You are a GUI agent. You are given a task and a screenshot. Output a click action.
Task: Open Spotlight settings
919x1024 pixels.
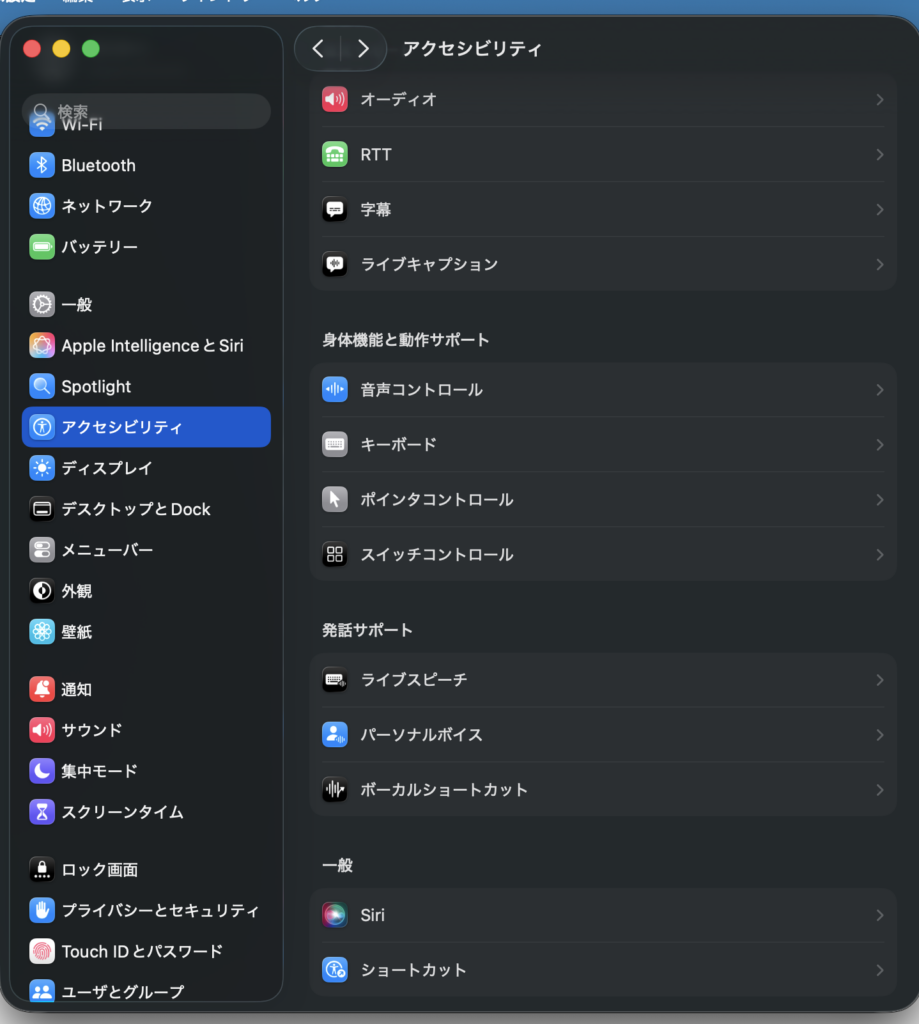[x=96, y=387]
